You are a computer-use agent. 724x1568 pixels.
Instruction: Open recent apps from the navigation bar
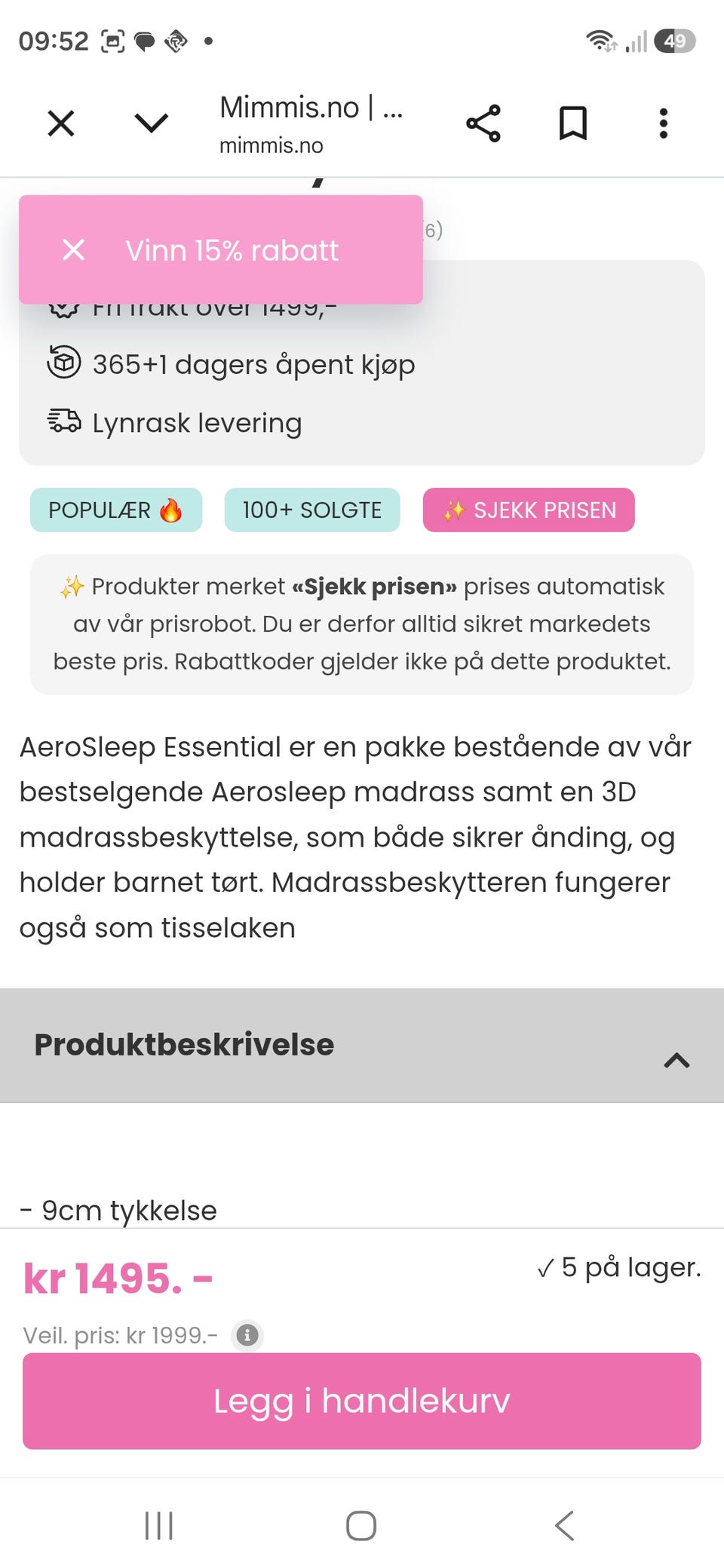point(157,1527)
